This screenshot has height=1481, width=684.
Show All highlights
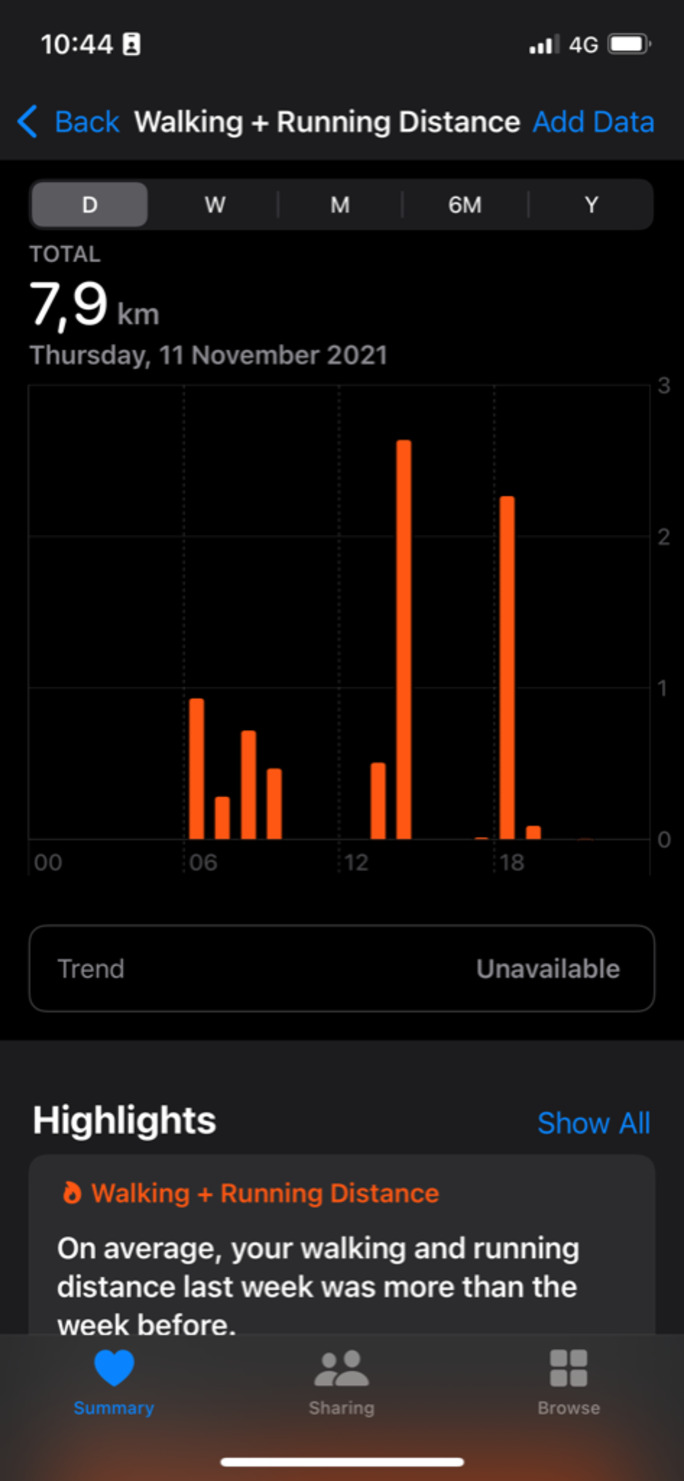pos(593,1123)
